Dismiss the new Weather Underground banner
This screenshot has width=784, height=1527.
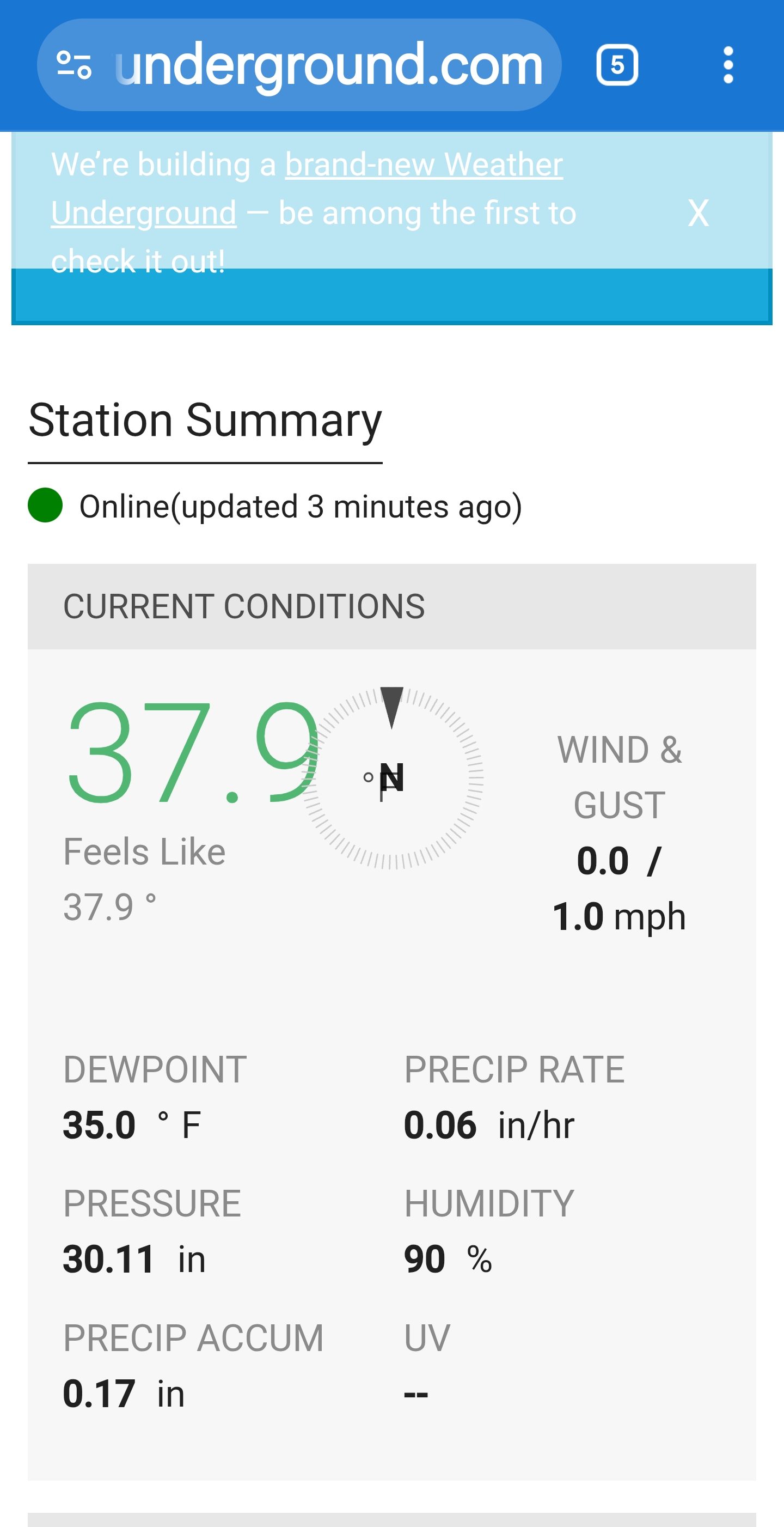pyautogui.click(x=698, y=213)
